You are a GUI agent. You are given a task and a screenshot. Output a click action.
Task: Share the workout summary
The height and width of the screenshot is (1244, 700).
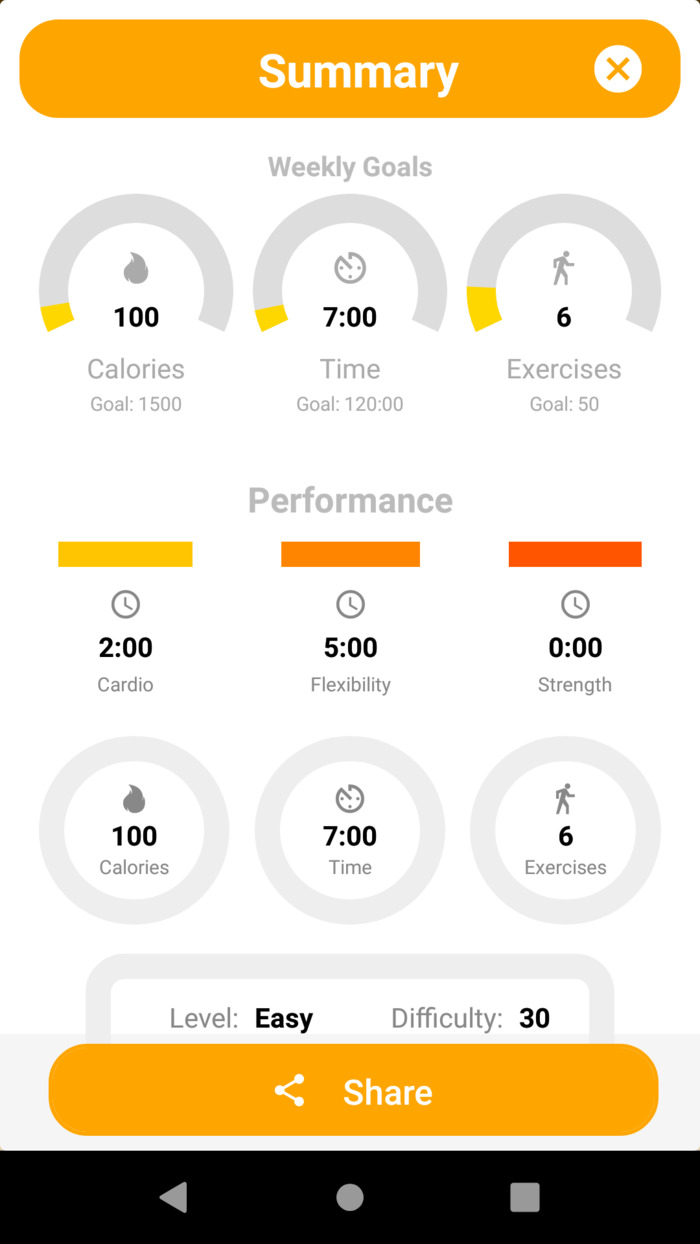[x=353, y=1091]
